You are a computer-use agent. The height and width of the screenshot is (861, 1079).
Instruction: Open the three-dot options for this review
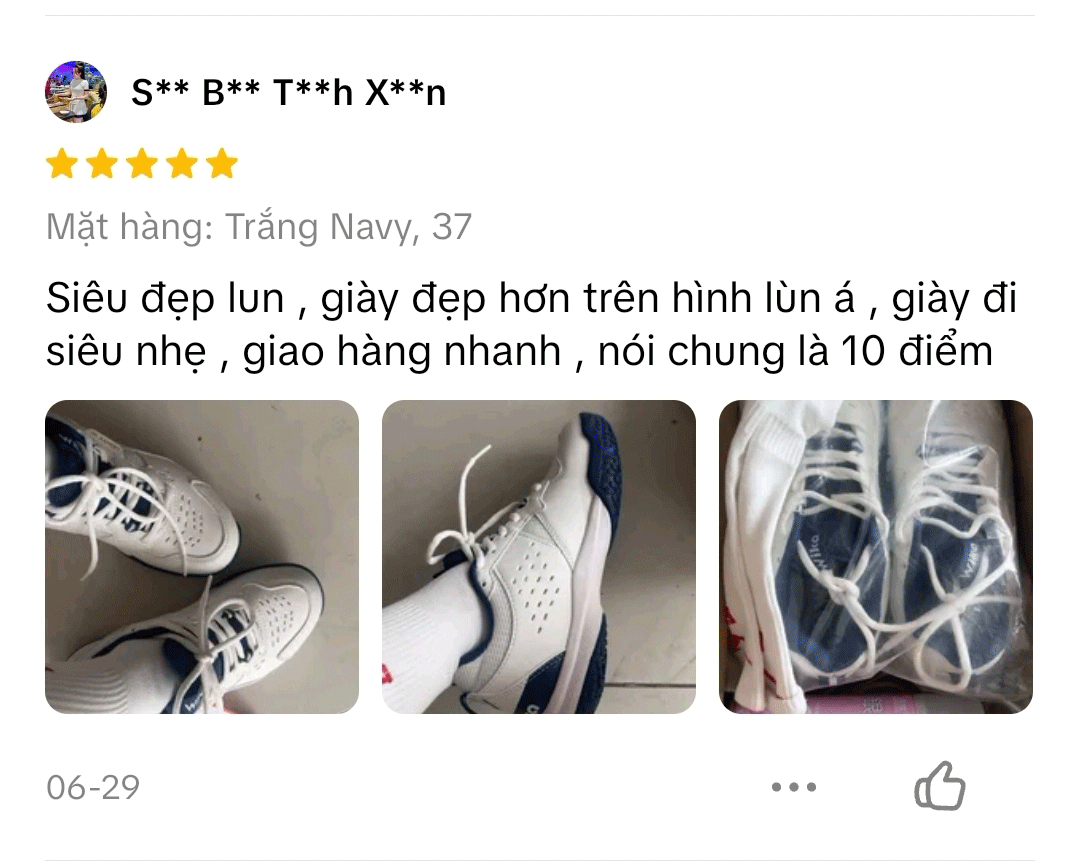(794, 787)
